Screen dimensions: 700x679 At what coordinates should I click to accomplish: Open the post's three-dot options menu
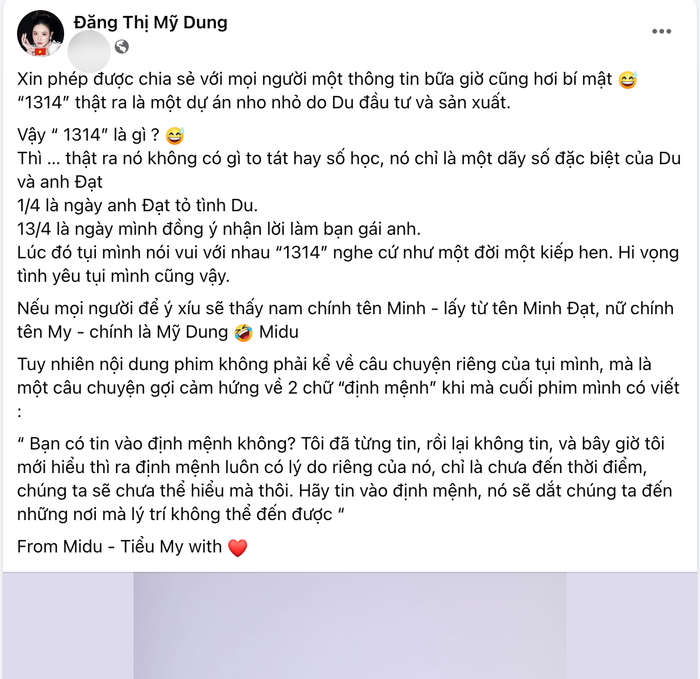tap(661, 31)
